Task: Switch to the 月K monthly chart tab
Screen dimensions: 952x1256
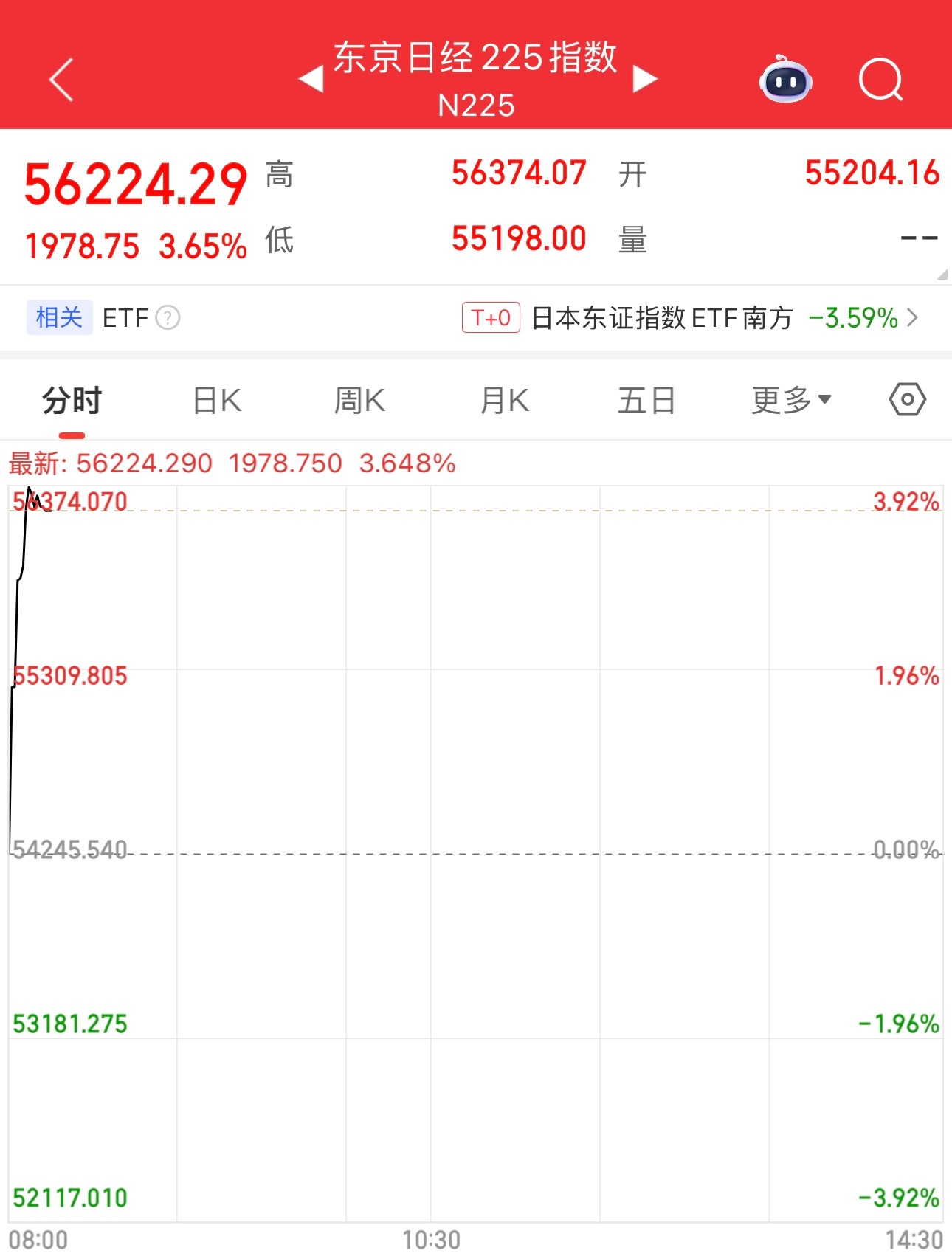Action: (503, 398)
